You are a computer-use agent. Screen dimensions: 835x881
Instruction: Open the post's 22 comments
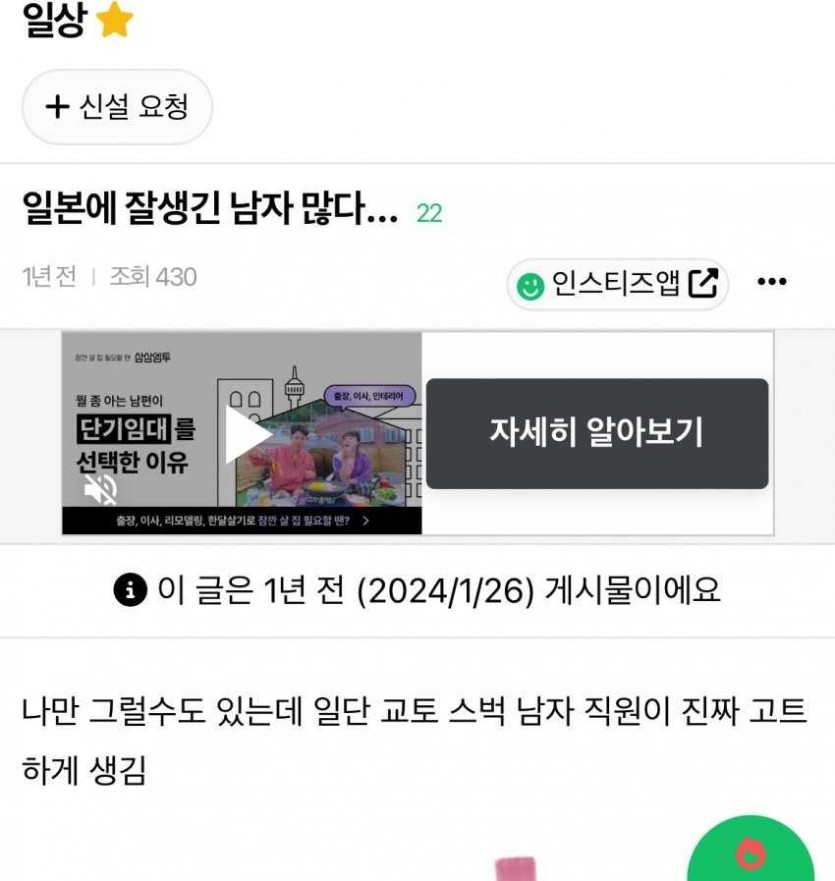click(429, 213)
